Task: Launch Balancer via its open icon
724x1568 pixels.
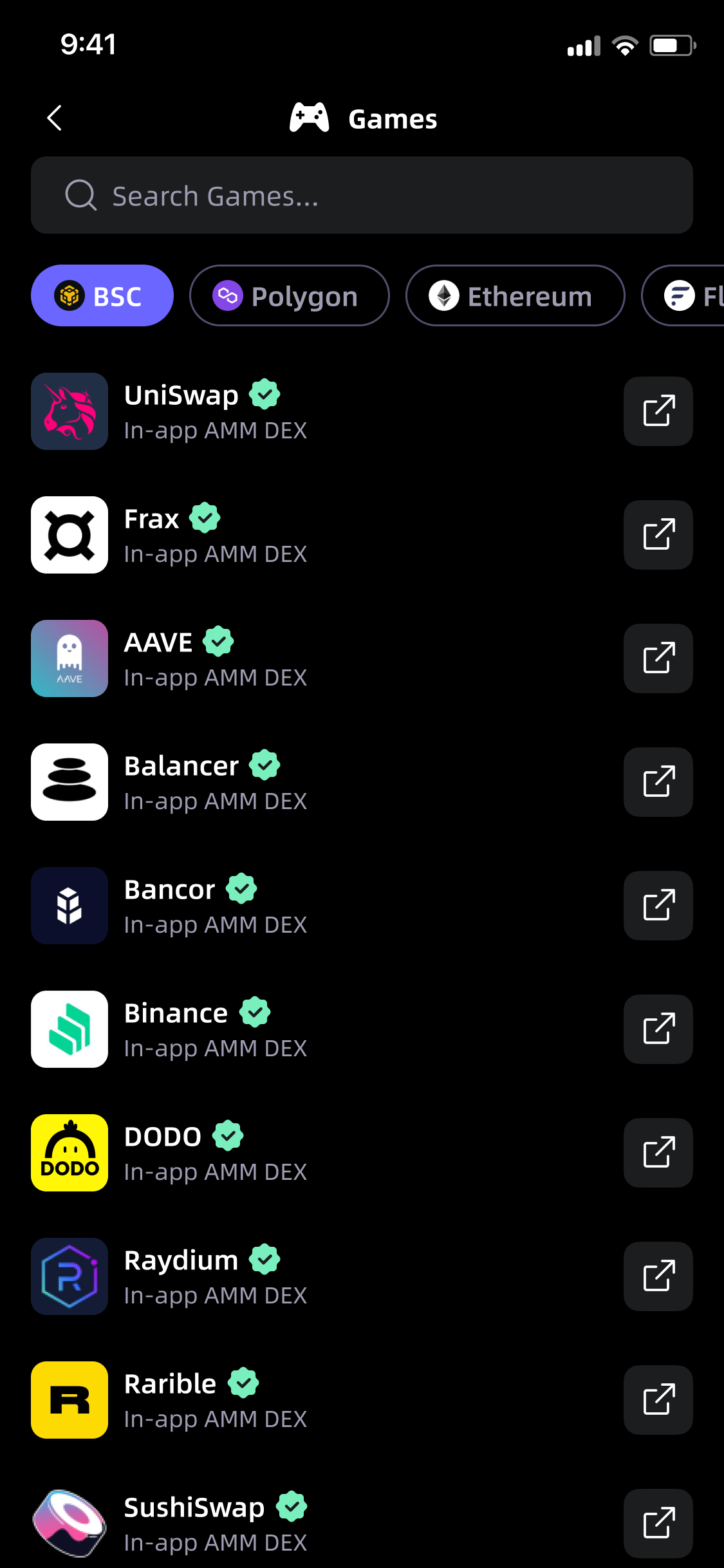Action: (658, 782)
